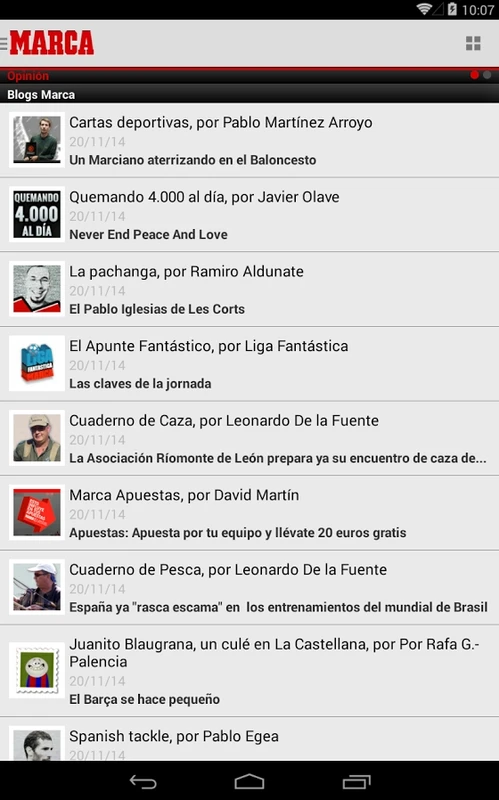Viewport: 499px width, 800px height.
Task: Open La pachanga by Ramiro Aldunate
Action: (250, 289)
